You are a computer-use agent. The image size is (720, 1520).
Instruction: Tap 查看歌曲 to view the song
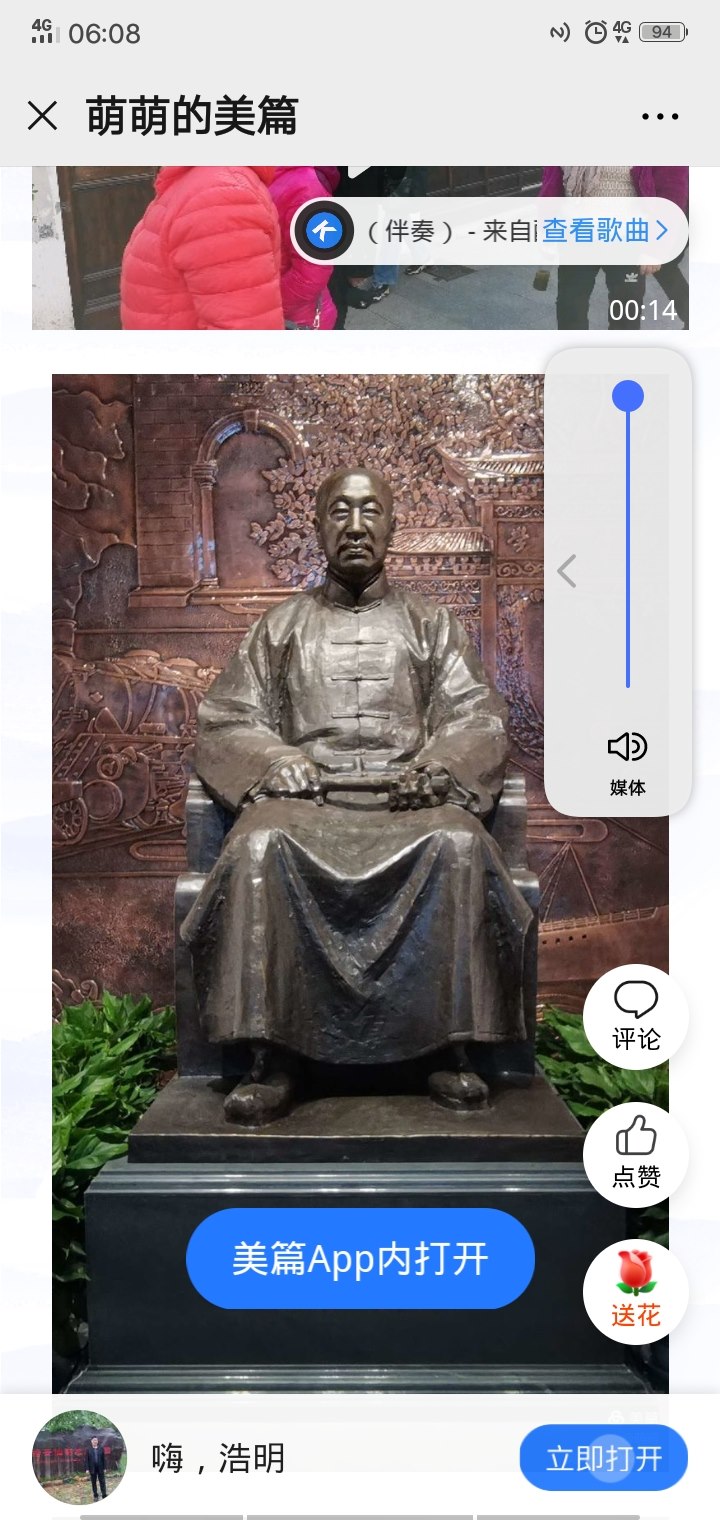pyautogui.click(x=606, y=231)
